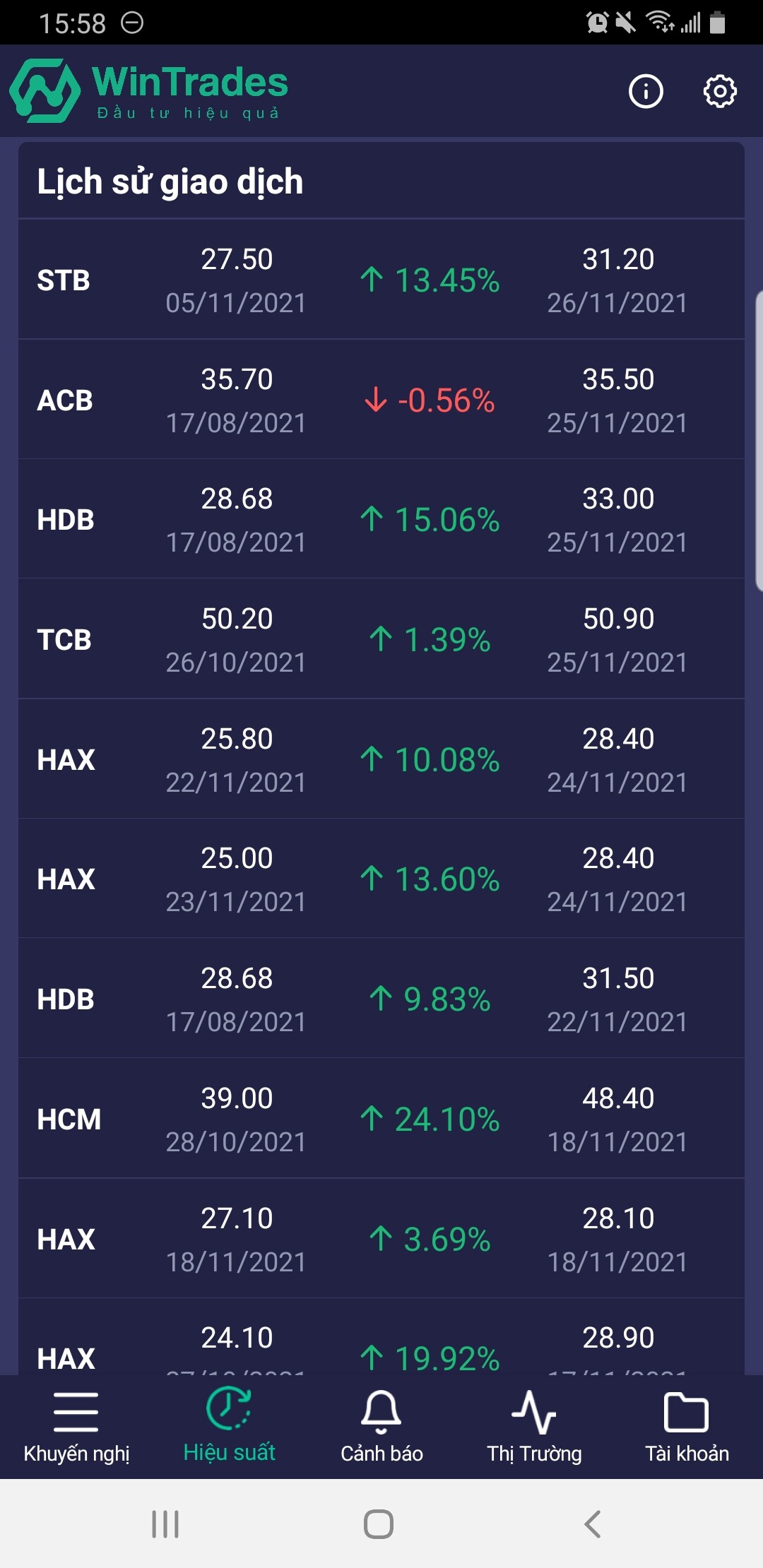
Task: Open the info icon in the header
Action: [646, 91]
